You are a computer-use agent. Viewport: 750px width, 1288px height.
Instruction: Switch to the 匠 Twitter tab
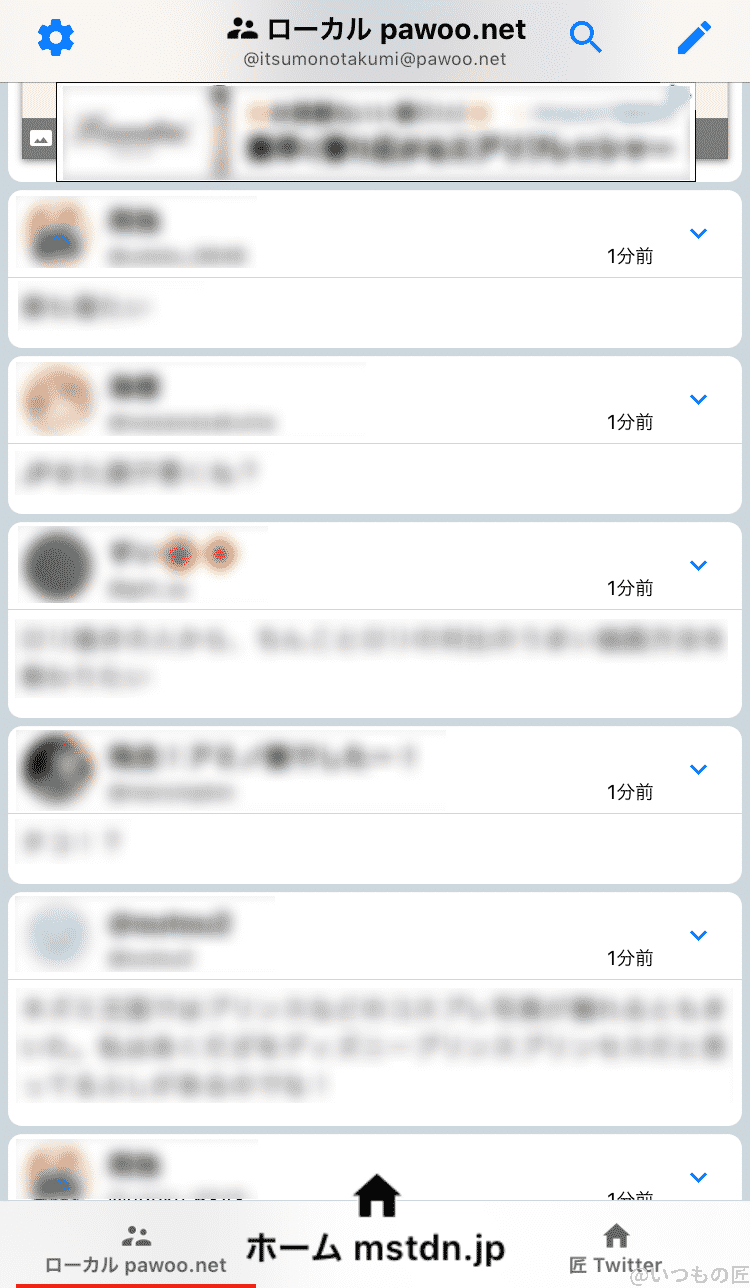616,1250
